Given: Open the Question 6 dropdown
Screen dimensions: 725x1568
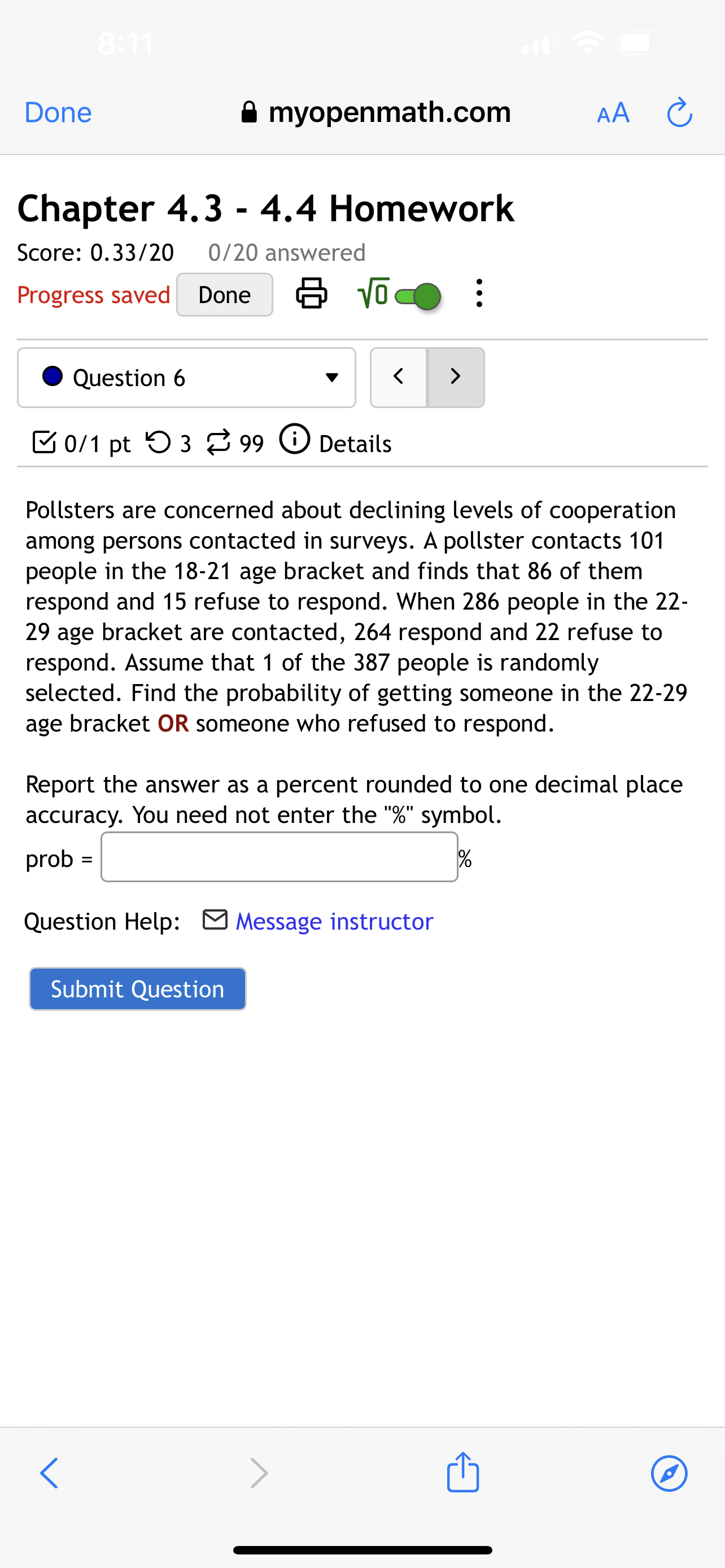Looking at the screenshot, I should tap(330, 378).
